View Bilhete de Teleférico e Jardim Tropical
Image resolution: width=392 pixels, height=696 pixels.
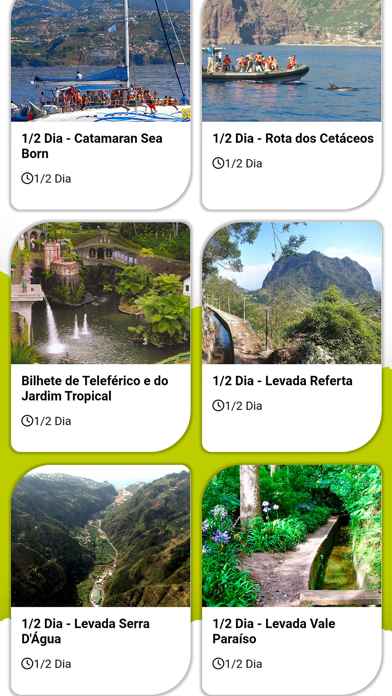point(101,337)
